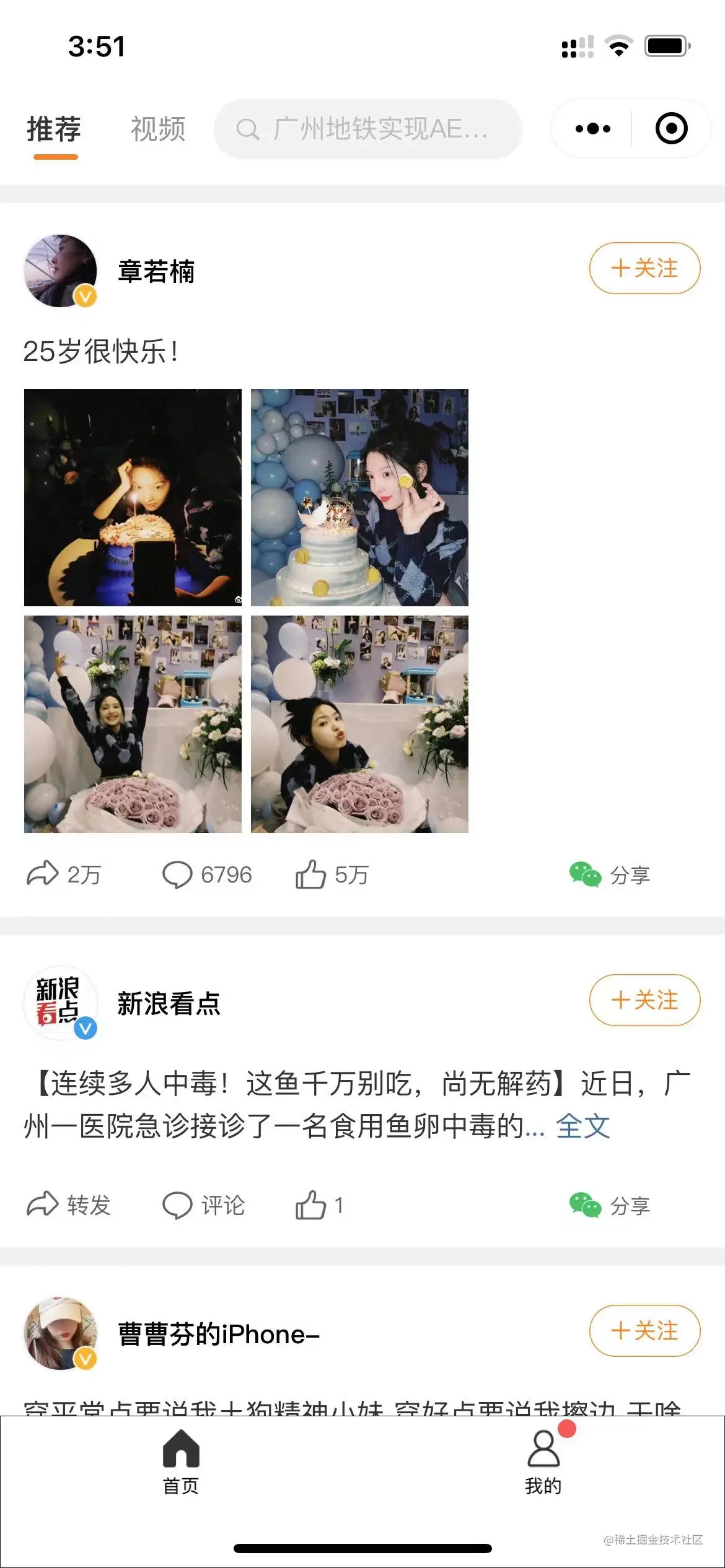
Task: Click the circle exit icon in the capsule
Action: [670, 128]
